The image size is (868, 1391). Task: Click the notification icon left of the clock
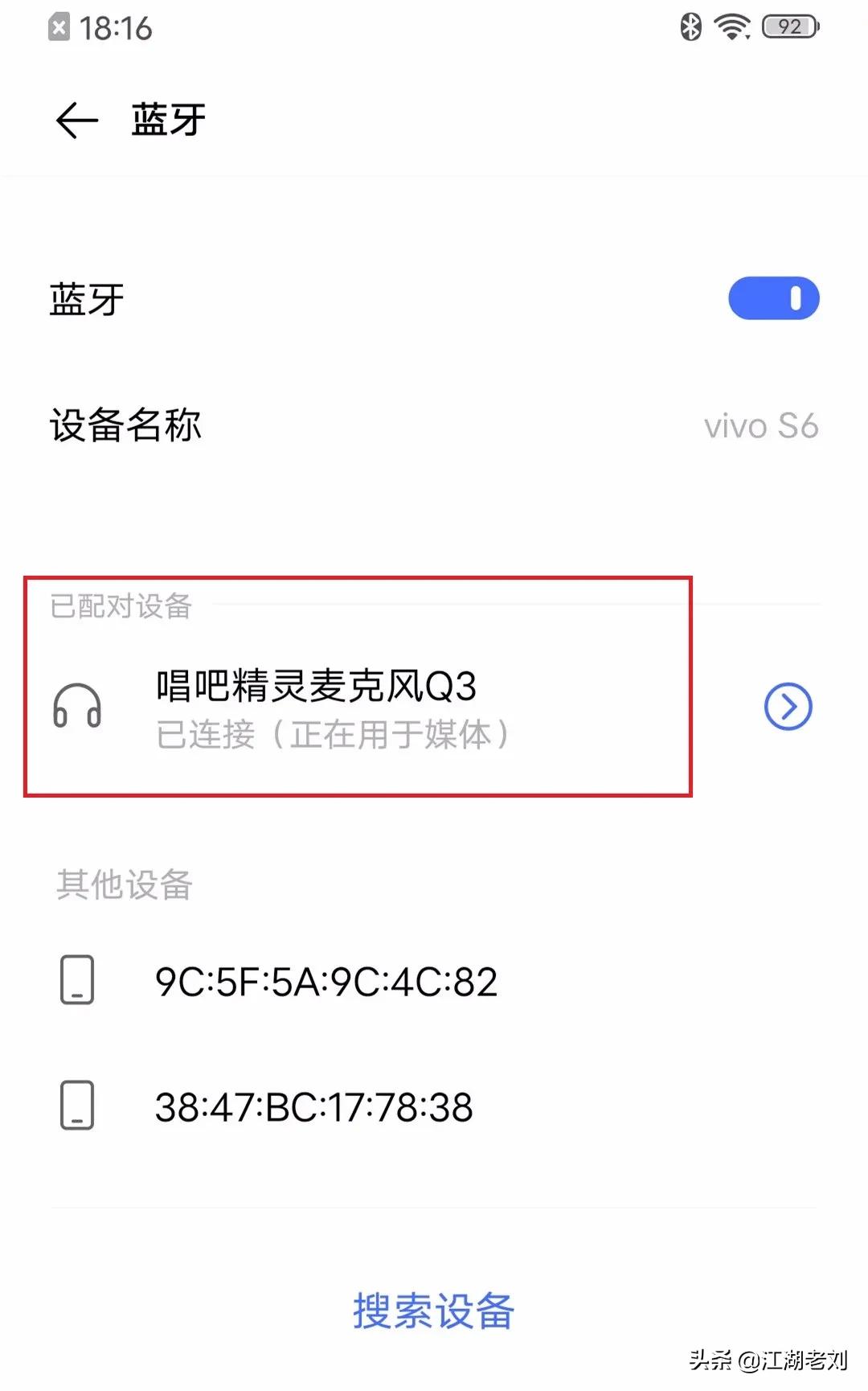[x=58, y=26]
